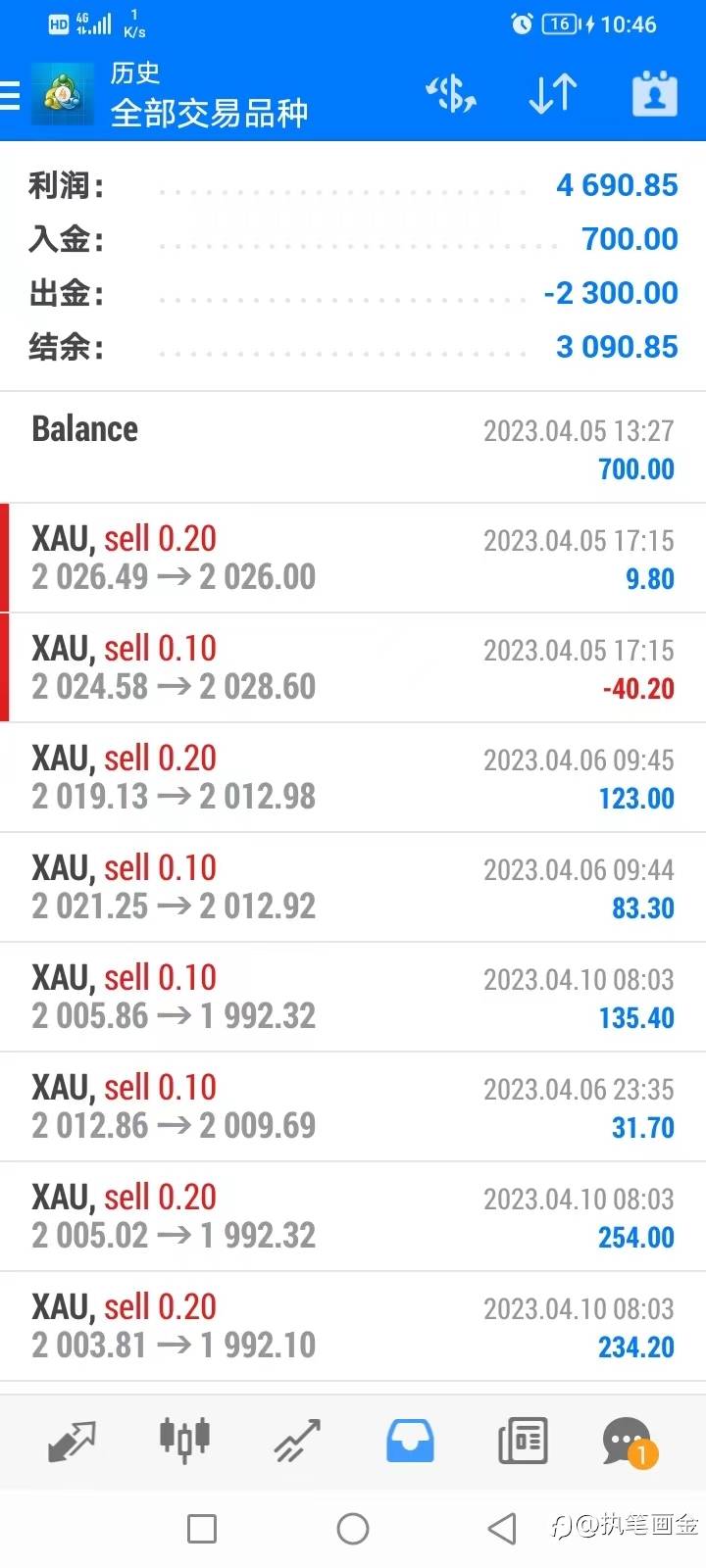Screen dimensions: 706x1568
Task: Open the XAU sell trade with loss -40.20
Action: click(353, 667)
